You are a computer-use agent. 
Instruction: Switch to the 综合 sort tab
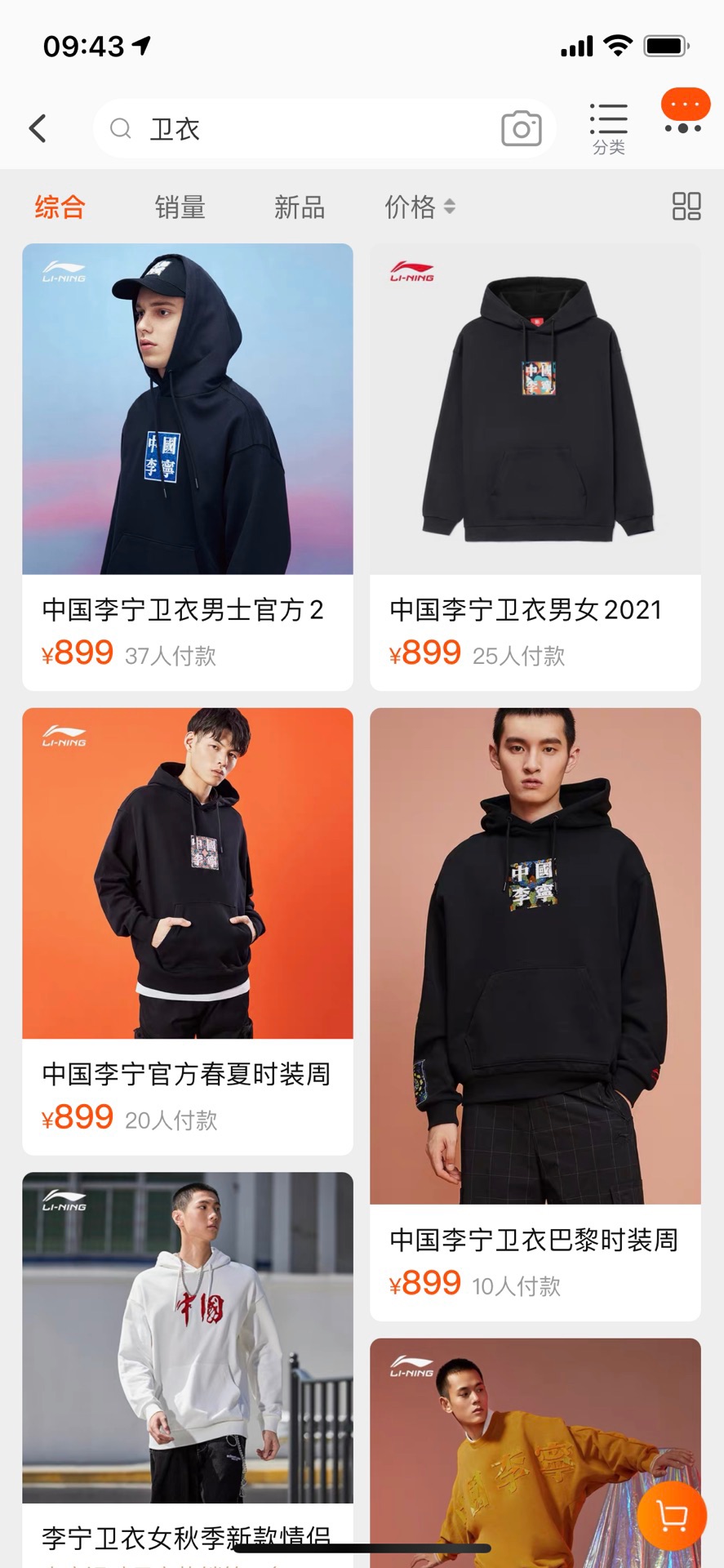point(60,207)
